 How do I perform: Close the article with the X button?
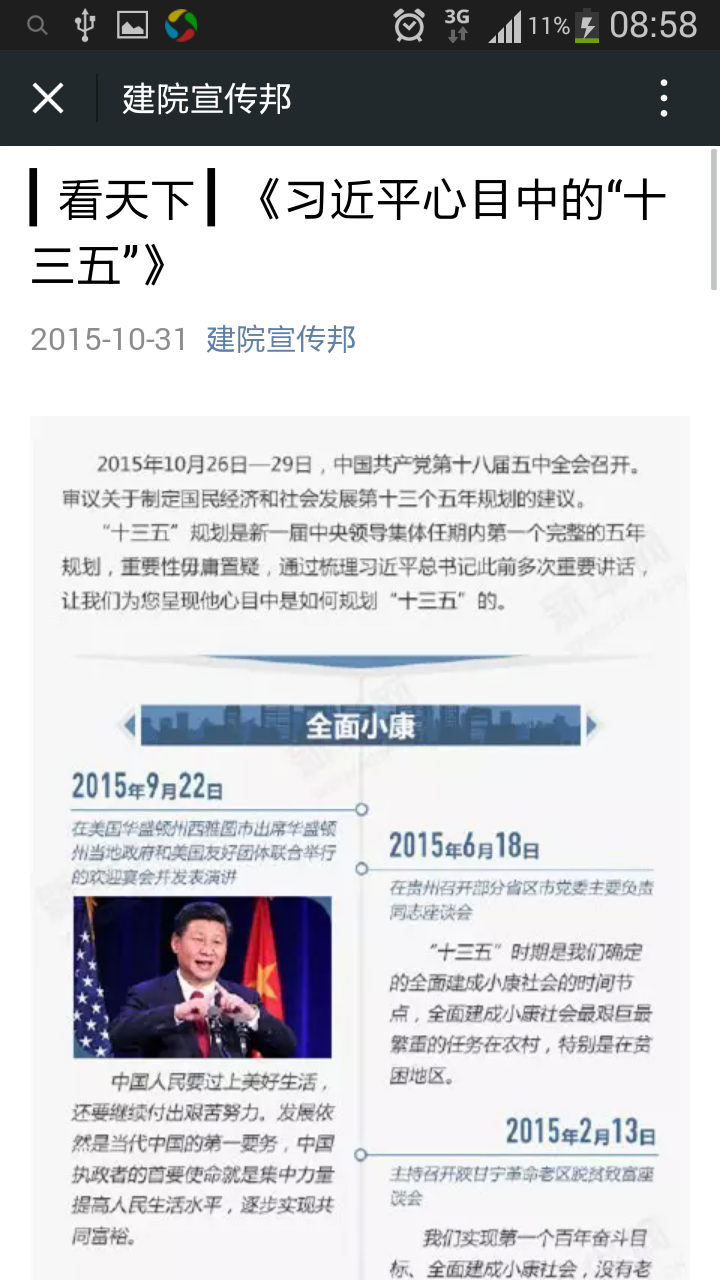(x=47, y=99)
